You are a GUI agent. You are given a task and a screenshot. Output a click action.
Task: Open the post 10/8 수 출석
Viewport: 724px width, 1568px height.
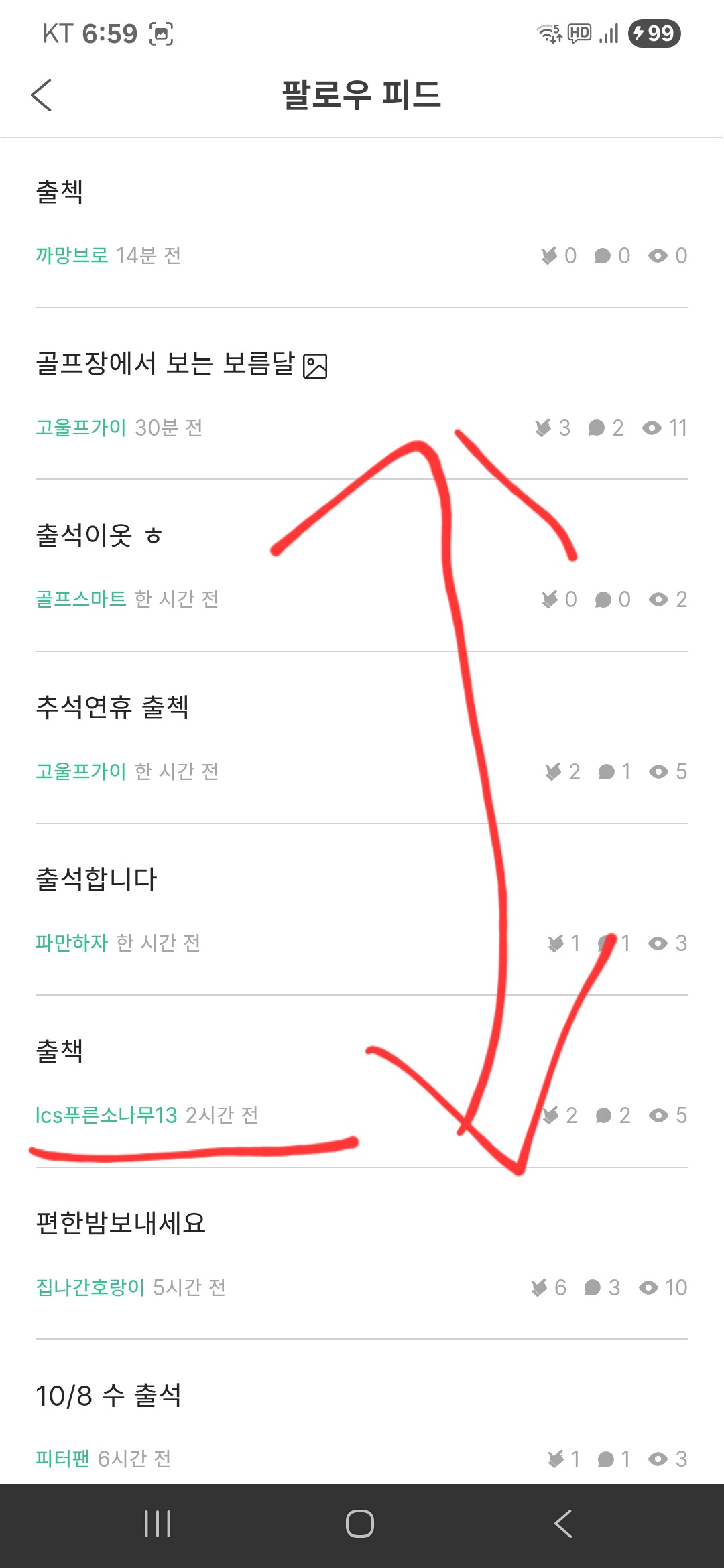(109, 1396)
